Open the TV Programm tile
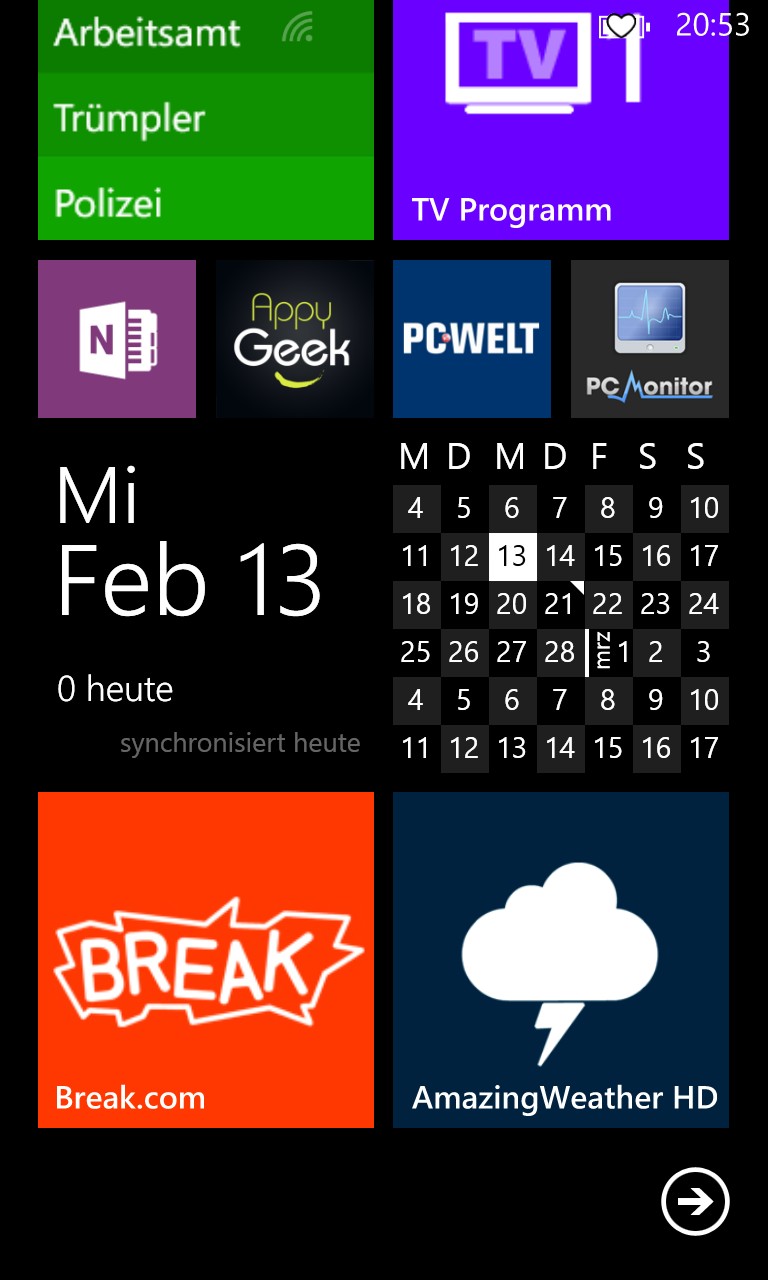Image resolution: width=768 pixels, height=1280 pixels. click(561, 120)
